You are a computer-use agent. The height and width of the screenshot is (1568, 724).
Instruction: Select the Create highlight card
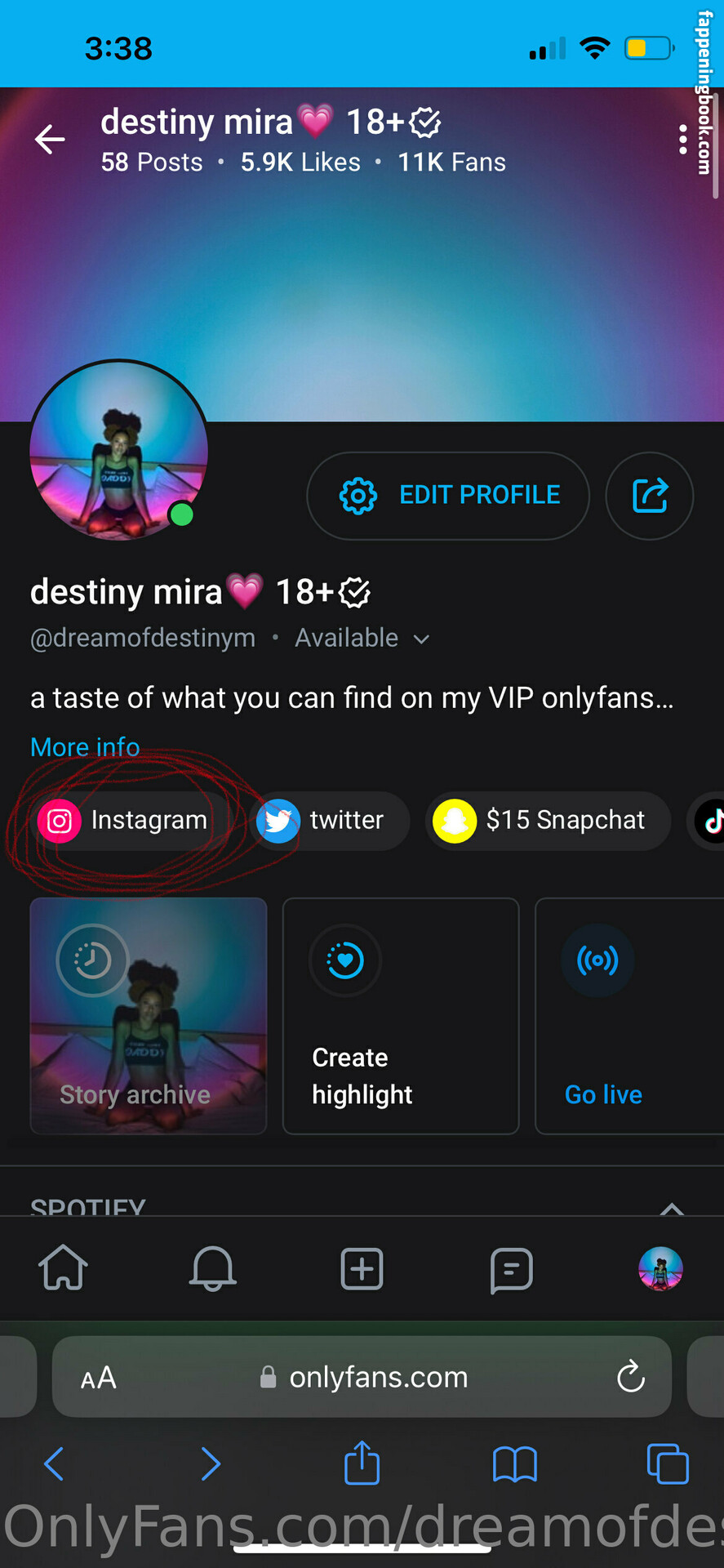point(401,1016)
